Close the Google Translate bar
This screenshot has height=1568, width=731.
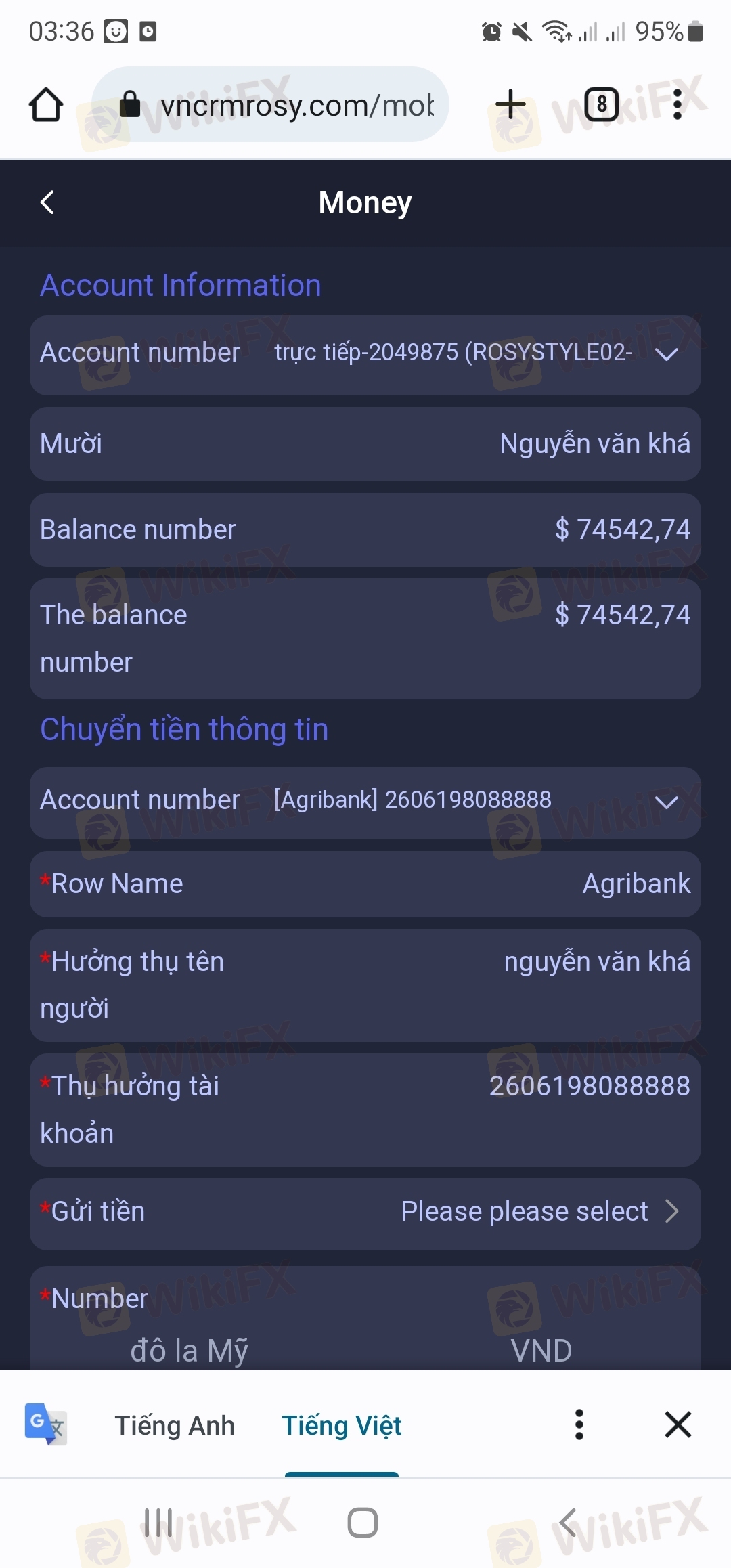coord(678,1424)
